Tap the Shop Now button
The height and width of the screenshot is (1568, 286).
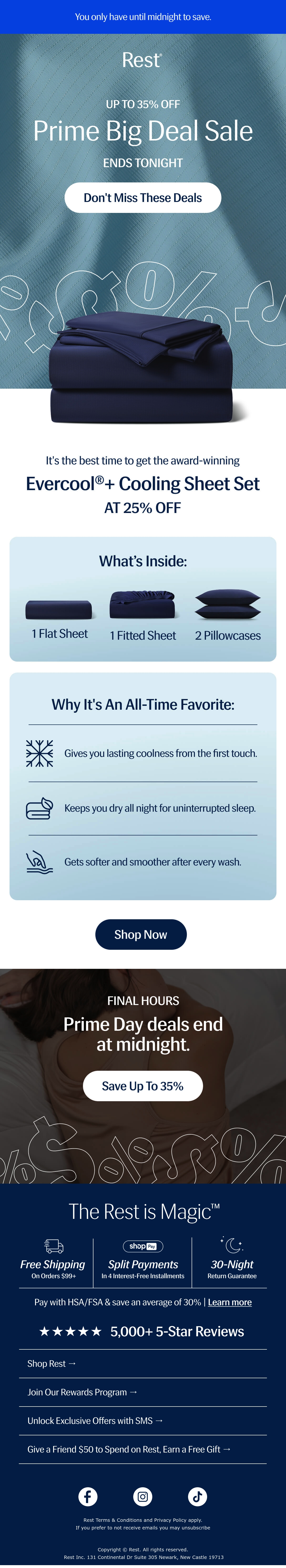coord(141,934)
